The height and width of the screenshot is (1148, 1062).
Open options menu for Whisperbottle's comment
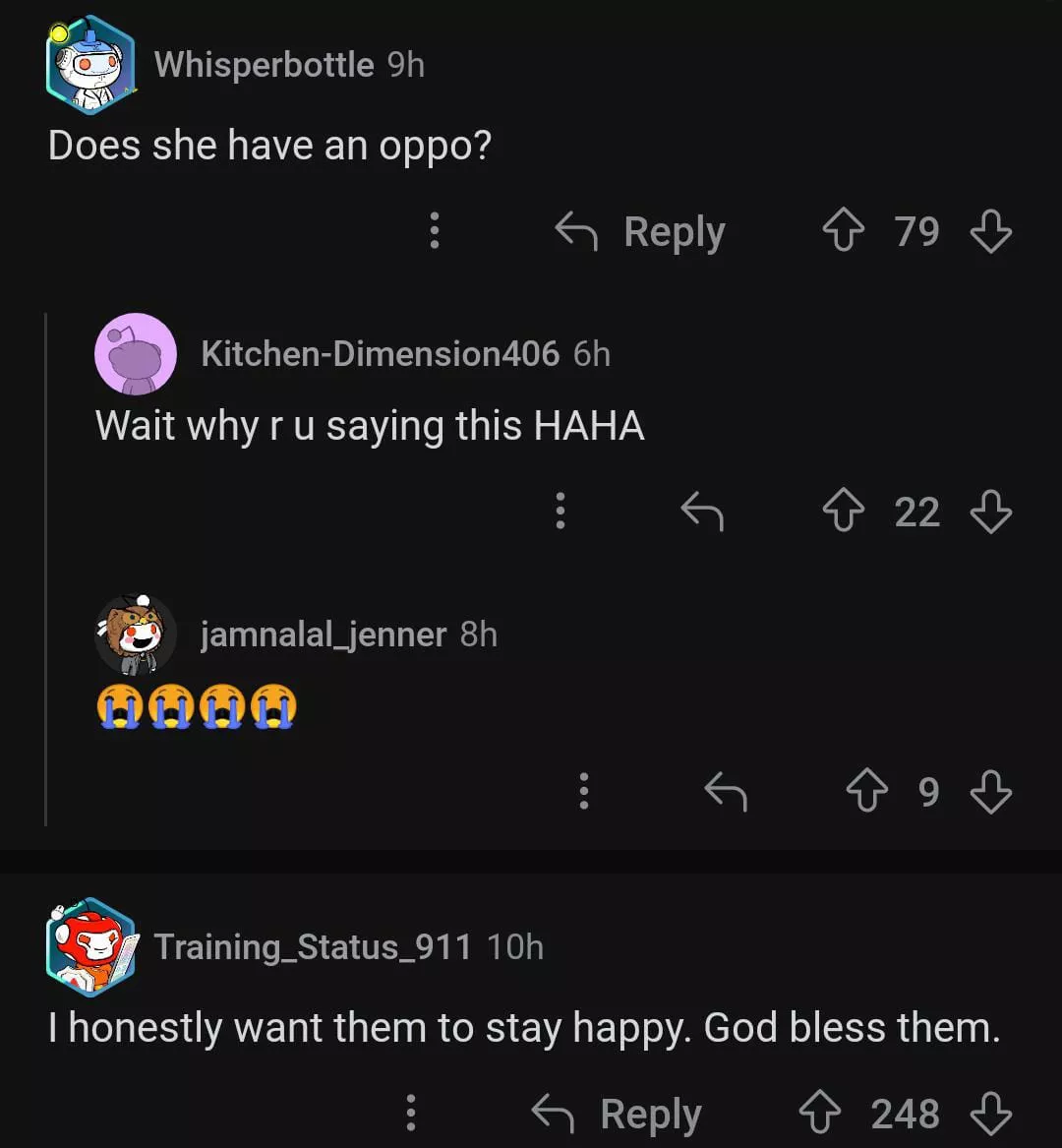pos(434,231)
